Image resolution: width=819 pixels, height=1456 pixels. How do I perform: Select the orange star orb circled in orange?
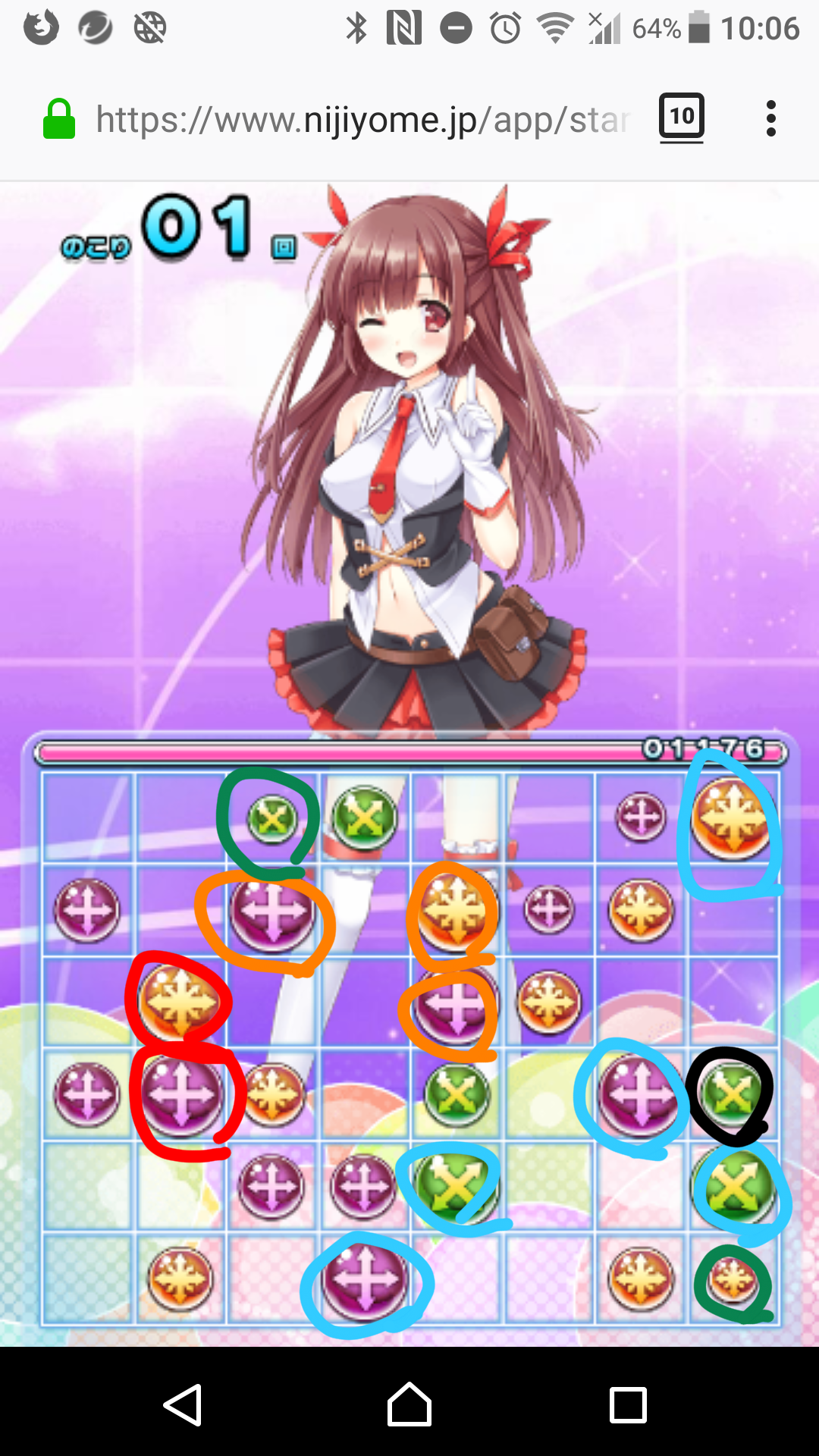click(x=454, y=910)
